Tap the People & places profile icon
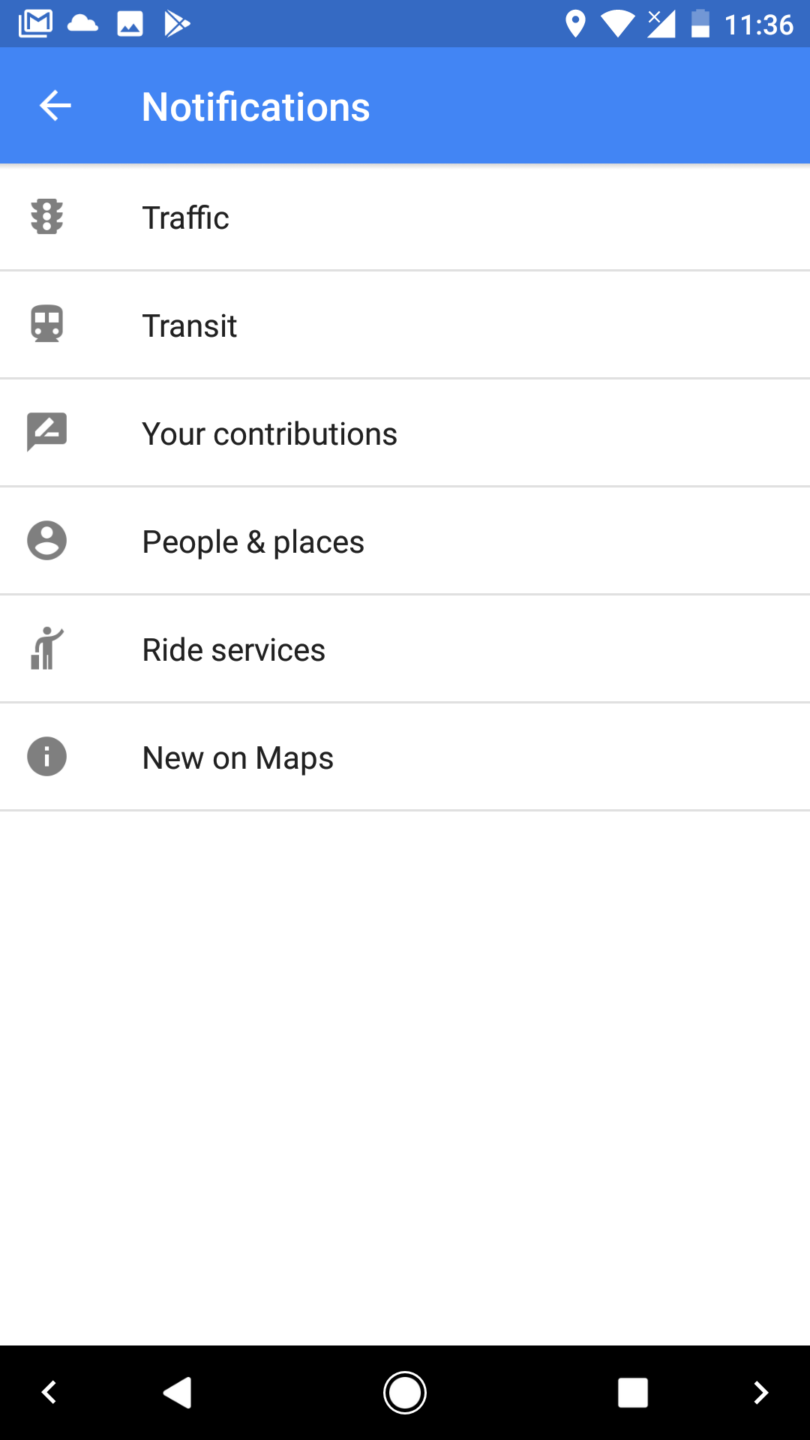The height and width of the screenshot is (1440, 810). tap(46, 540)
